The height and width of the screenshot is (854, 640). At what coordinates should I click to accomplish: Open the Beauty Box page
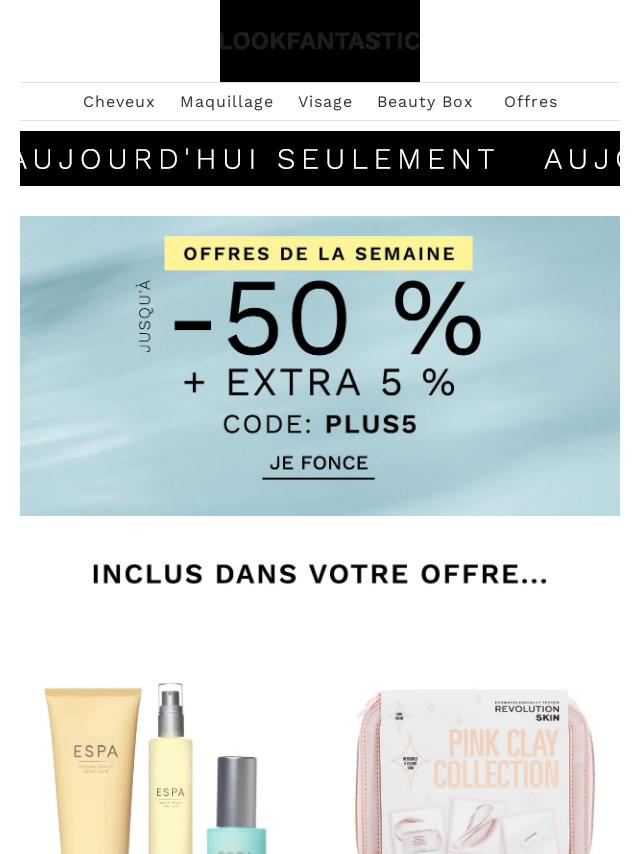(x=425, y=102)
